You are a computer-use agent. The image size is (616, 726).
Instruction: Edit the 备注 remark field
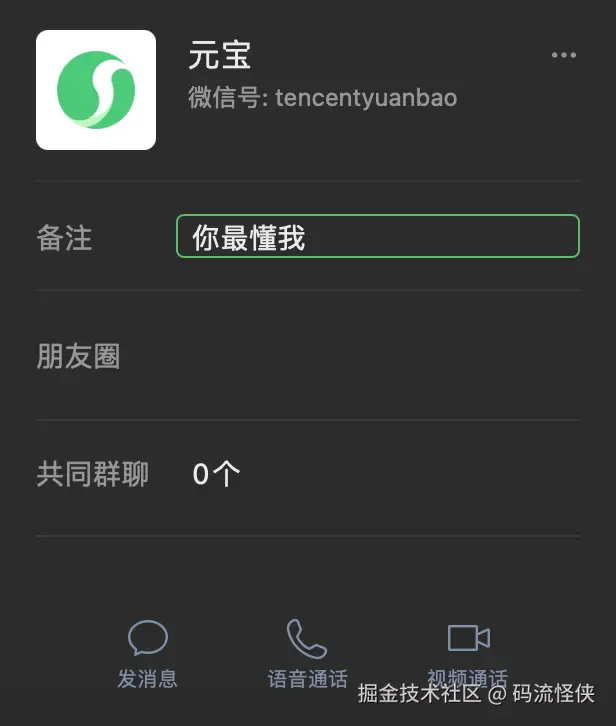[x=377, y=237]
